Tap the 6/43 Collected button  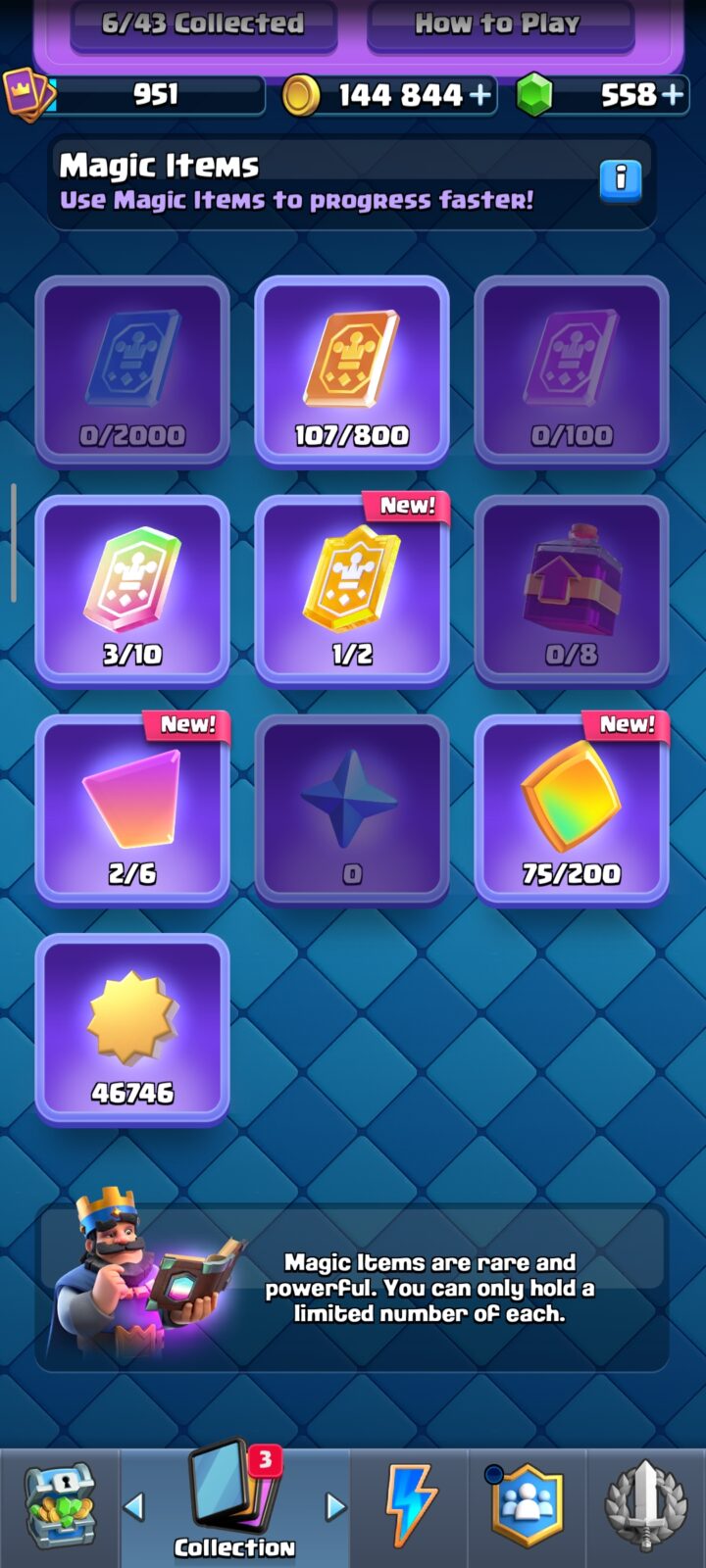pyautogui.click(x=204, y=24)
